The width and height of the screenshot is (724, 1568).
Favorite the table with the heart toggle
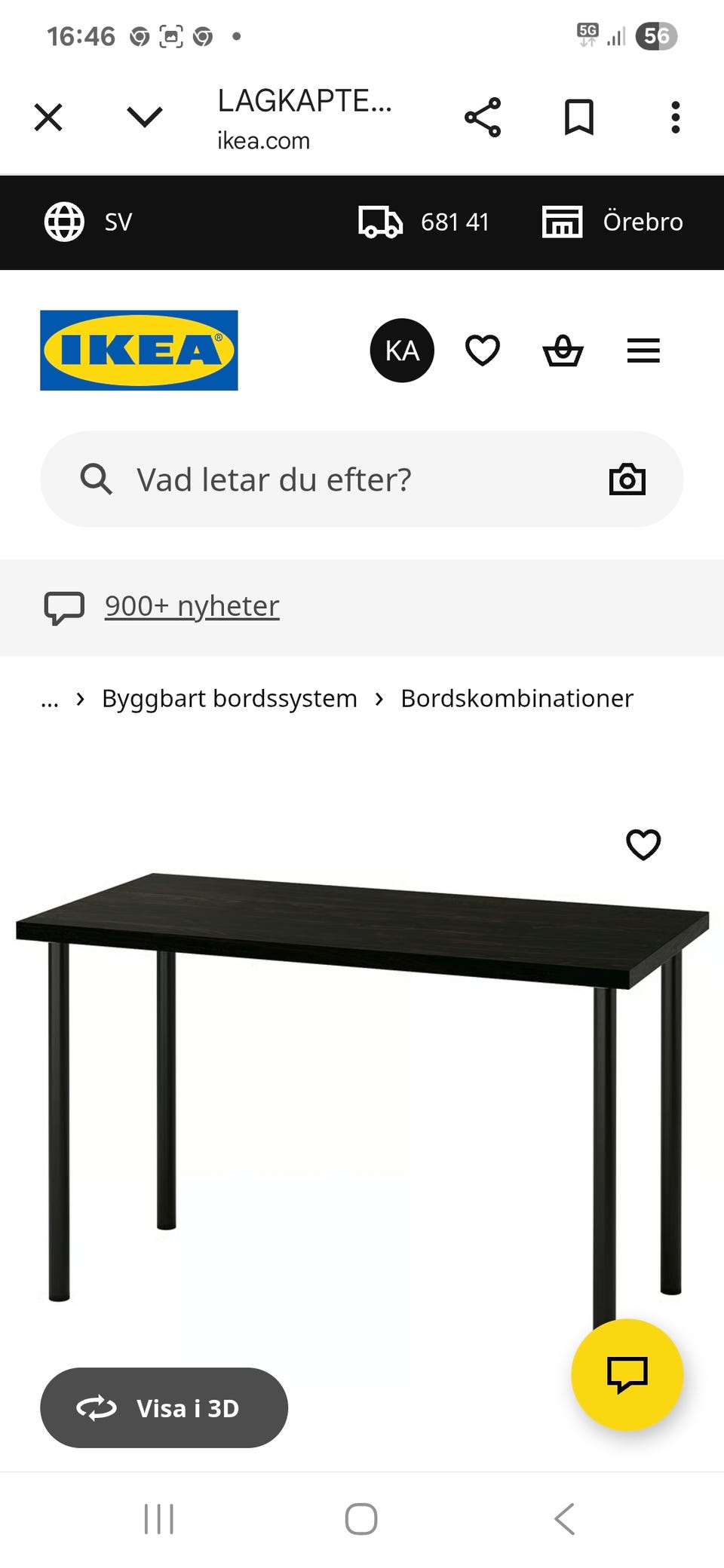tap(644, 846)
